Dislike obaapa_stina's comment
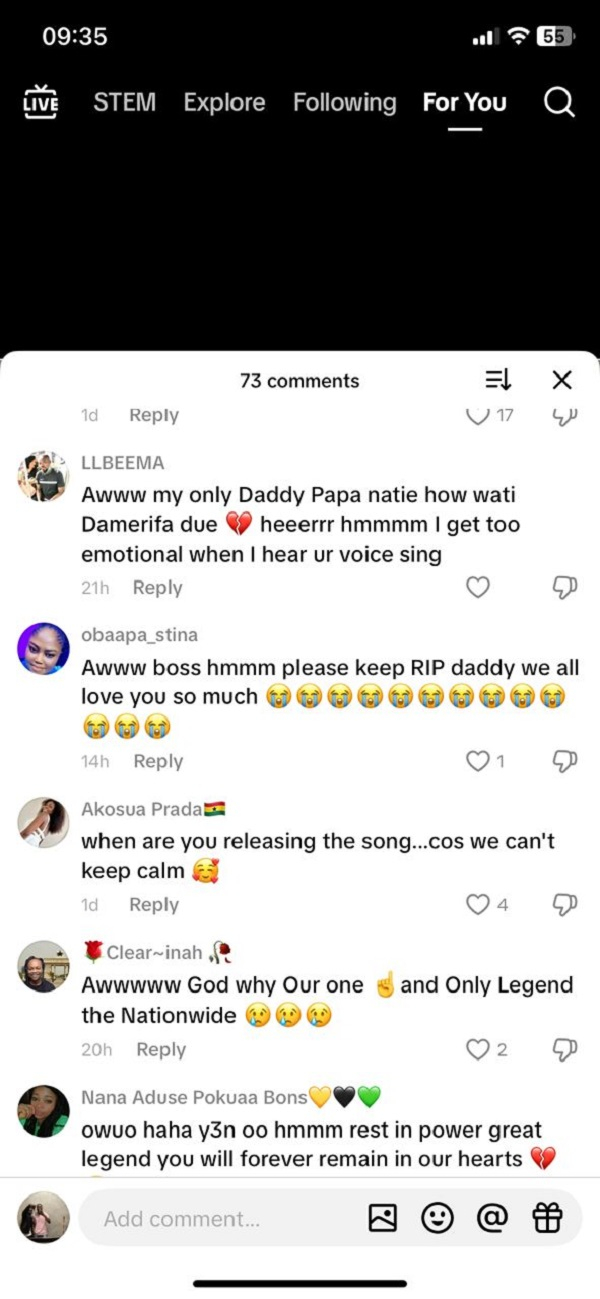The width and height of the screenshot is (600, 1299). tap(565, 761)
